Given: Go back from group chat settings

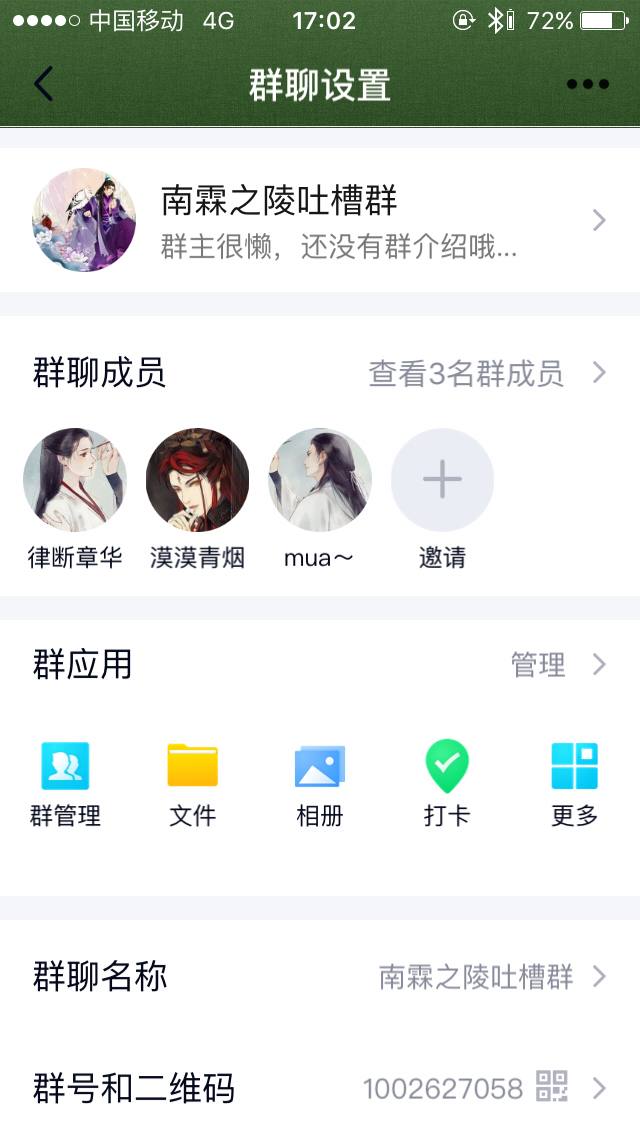Looking at the screenshot, I should (x=43, y=84).
